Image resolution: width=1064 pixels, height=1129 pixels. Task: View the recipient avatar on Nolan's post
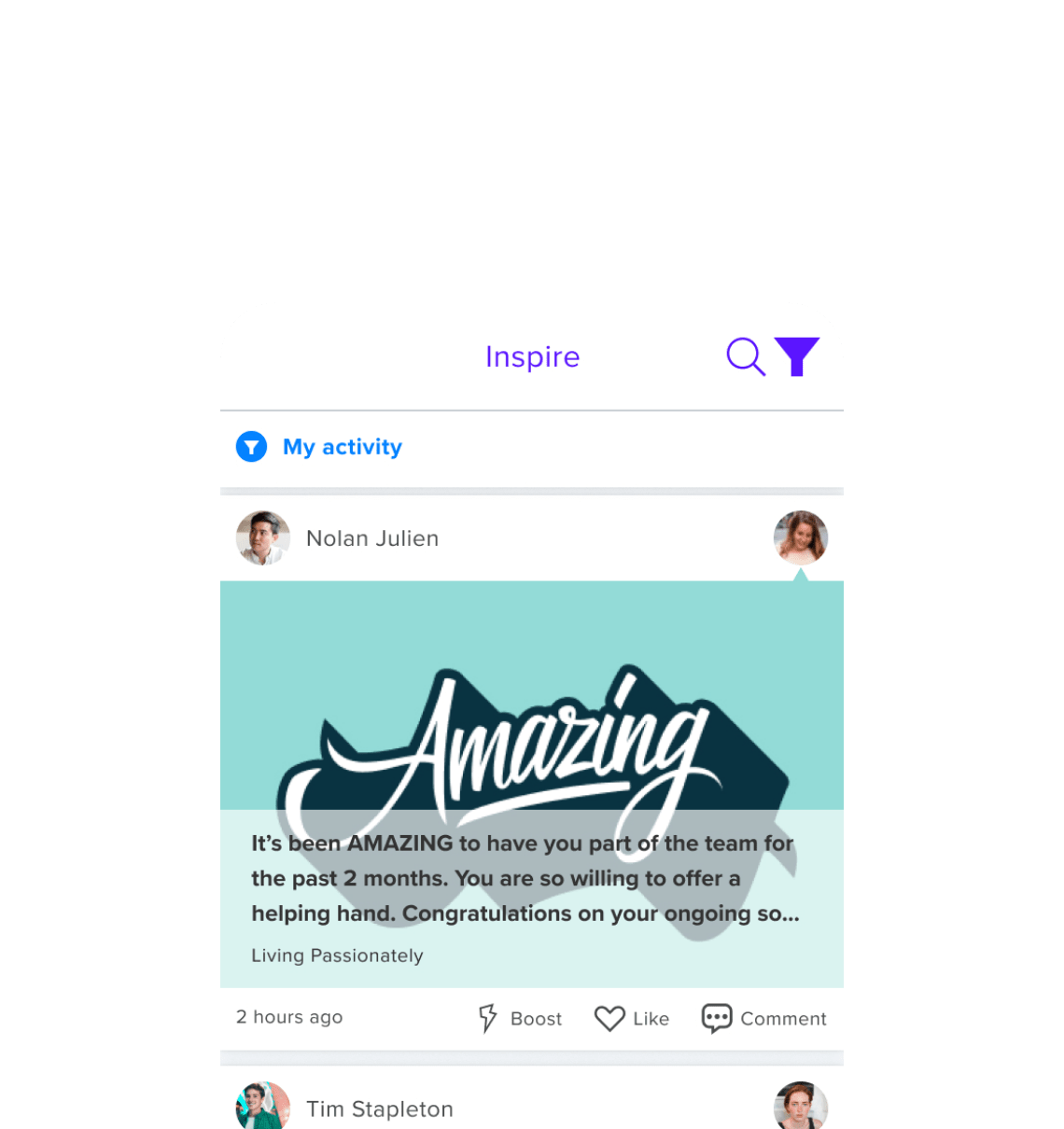(800, 537)
